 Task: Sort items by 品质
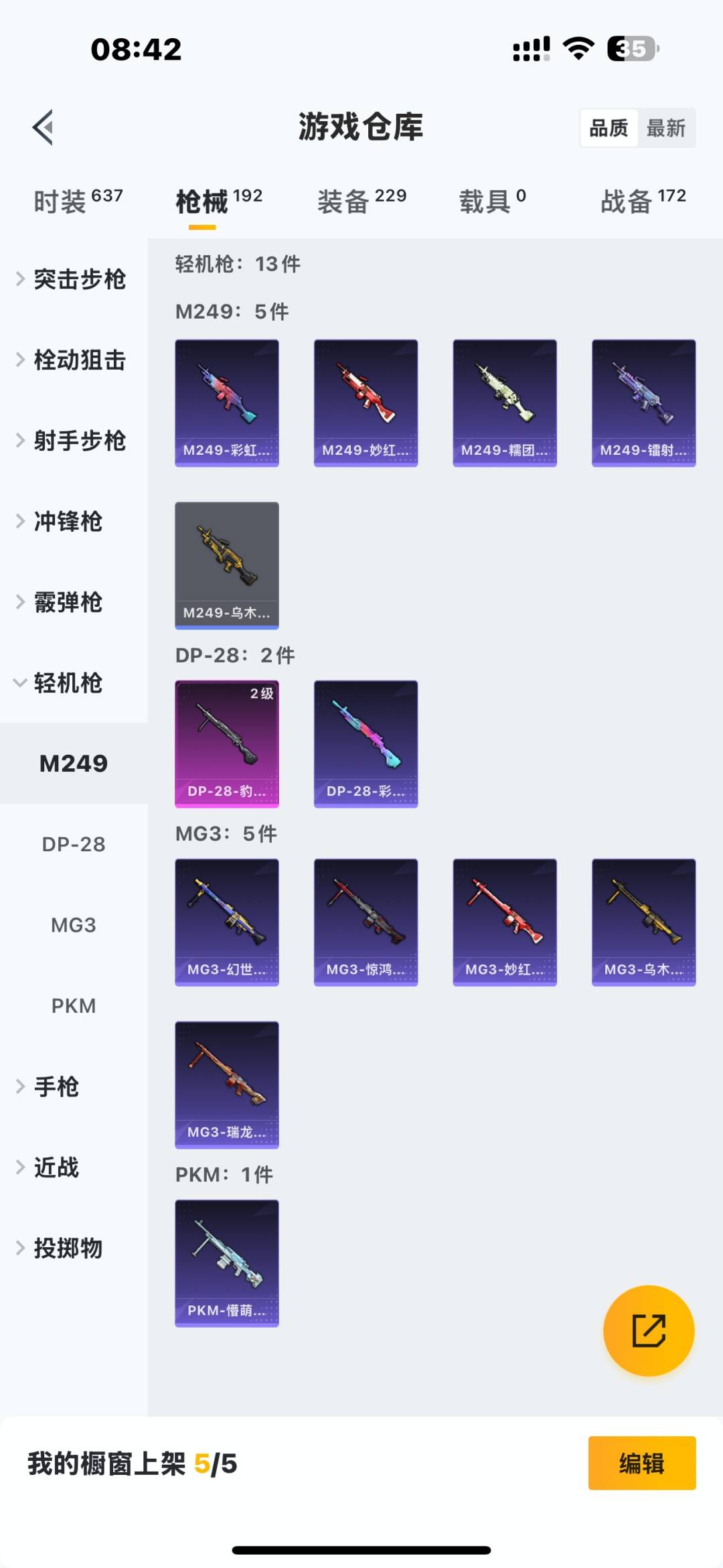(x=609, y=128)
